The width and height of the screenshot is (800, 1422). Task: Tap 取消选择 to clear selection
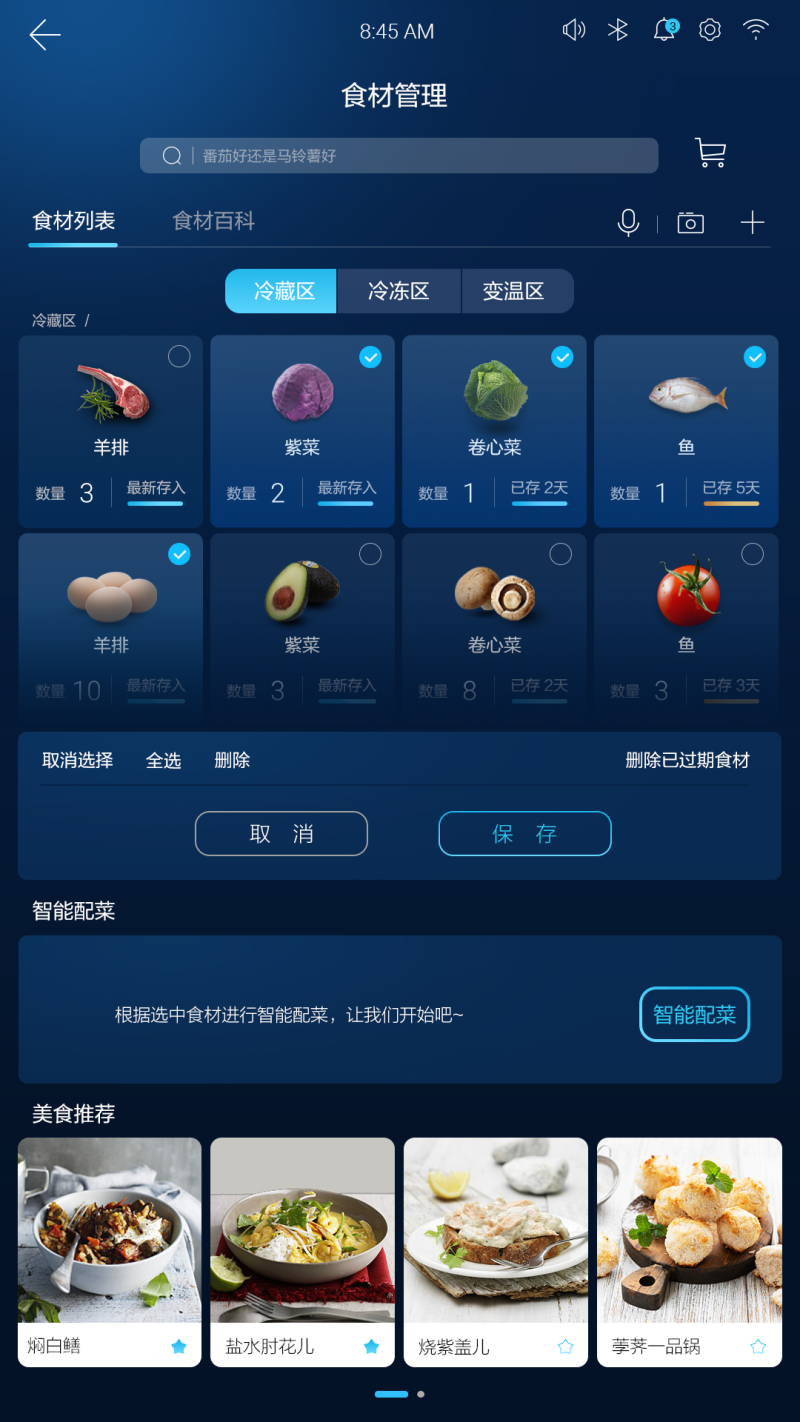(77, 761)
